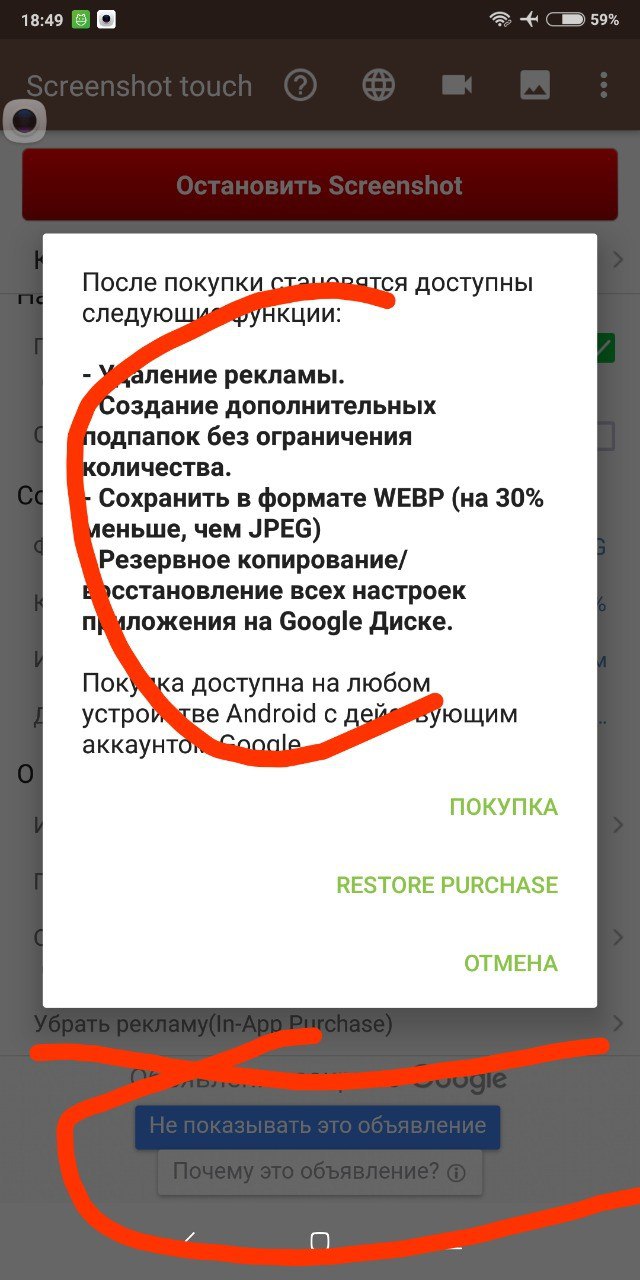Open Почему это объявление? info

coord(319,1171)
